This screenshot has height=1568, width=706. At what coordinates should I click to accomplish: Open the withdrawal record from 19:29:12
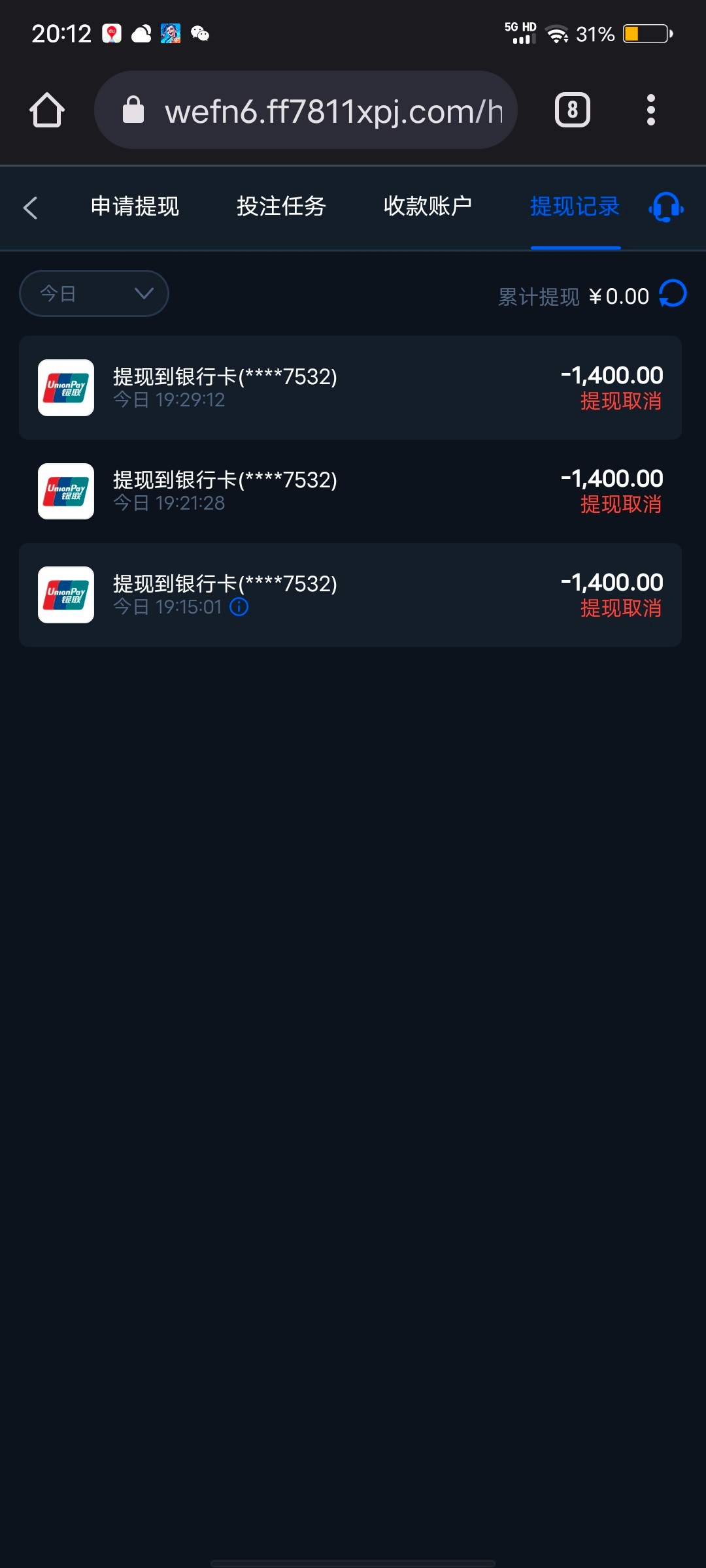(350, 387)
